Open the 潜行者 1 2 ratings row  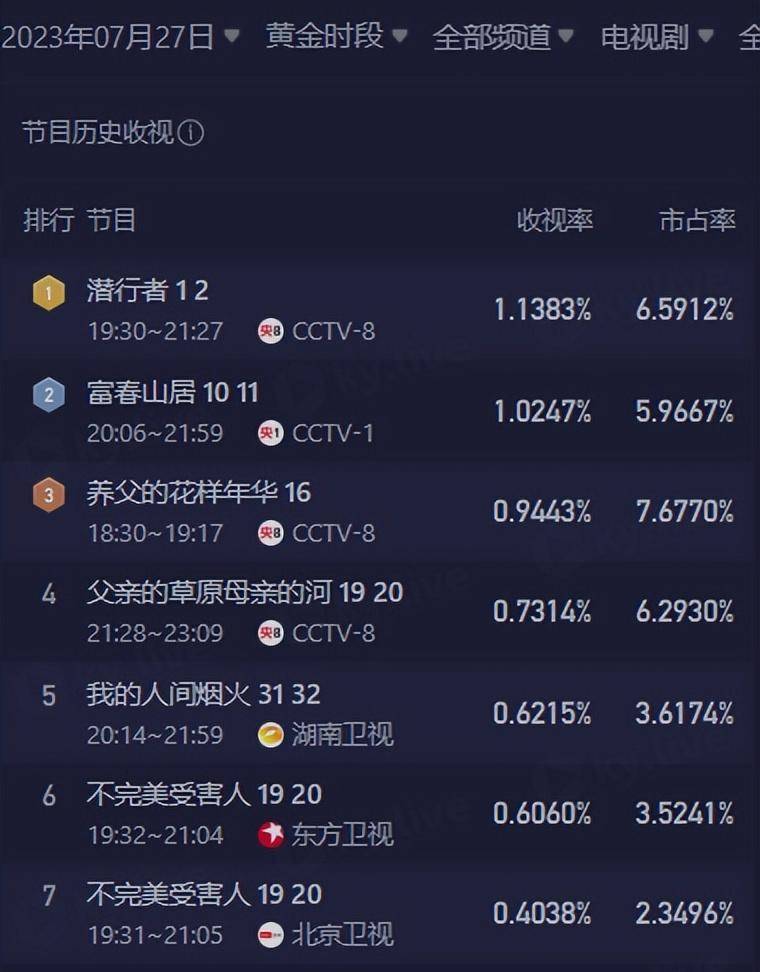click(380, 310)
